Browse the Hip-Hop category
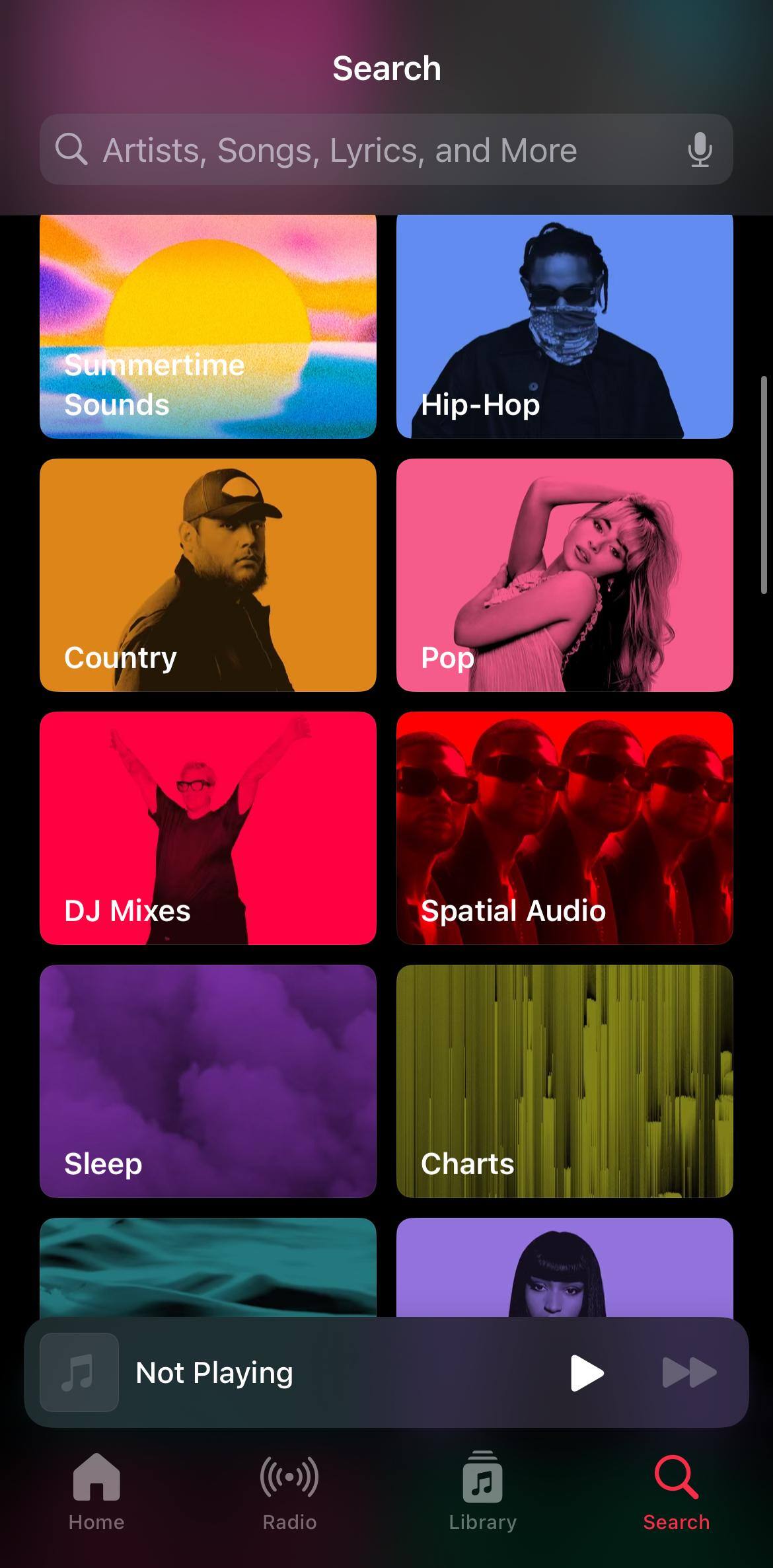The width and height of the screenshot is (773, 1568). [565, 327]
